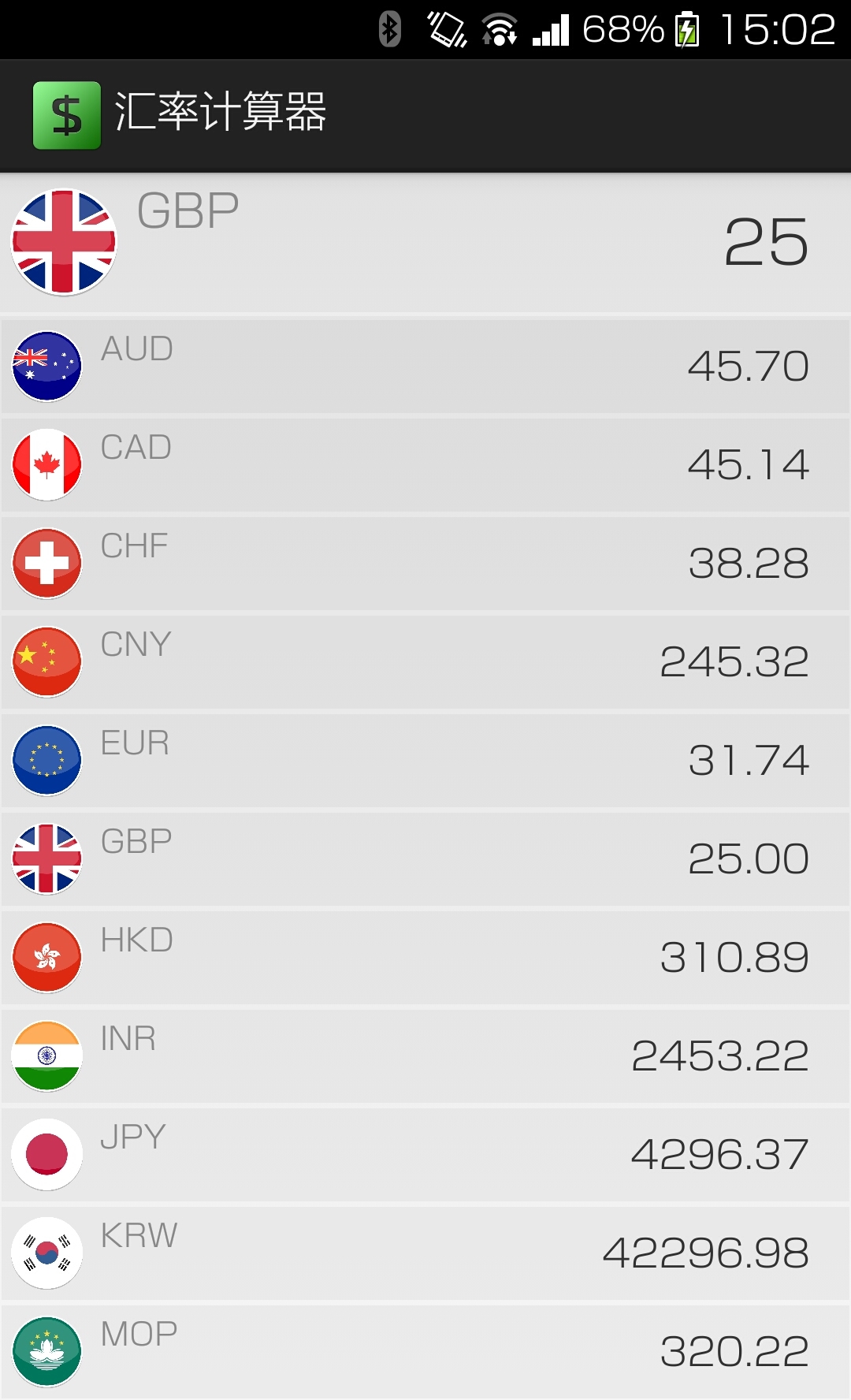Pick the KRW row showing 42296.98
Screen dimensions: 851x1400
[x=425, y=1253]
